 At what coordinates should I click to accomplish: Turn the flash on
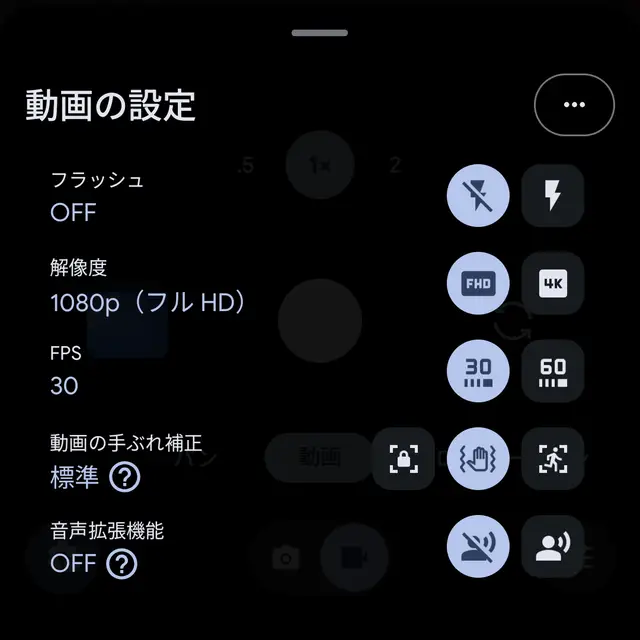pyautogui.click(x=553, y=196)
